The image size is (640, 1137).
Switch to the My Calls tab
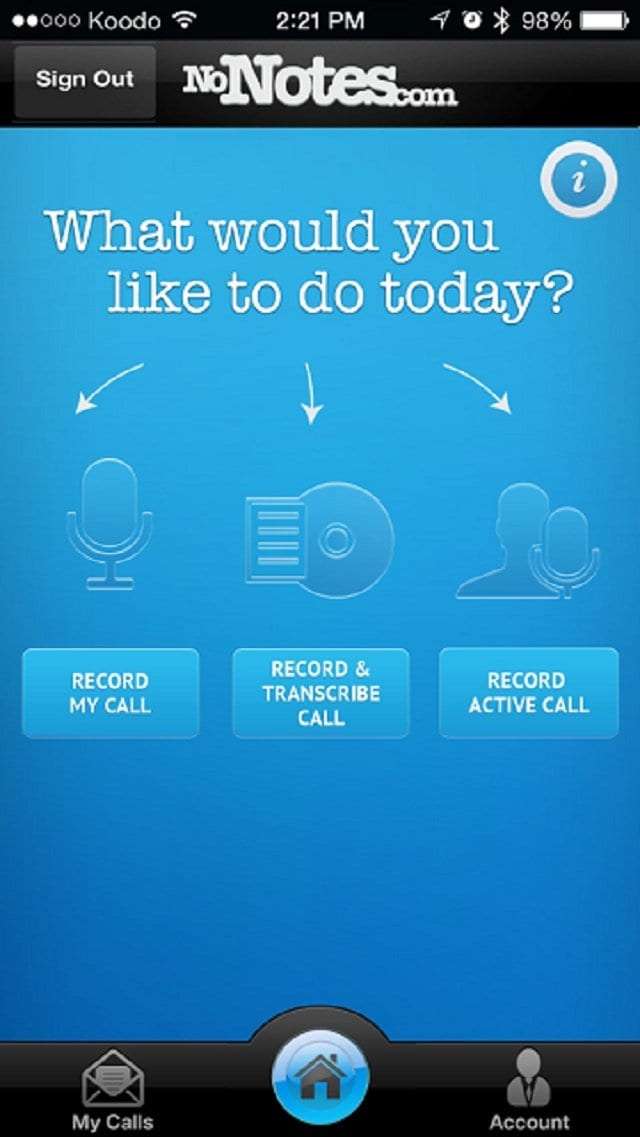pyautogui.click(x=112, y=1091)
